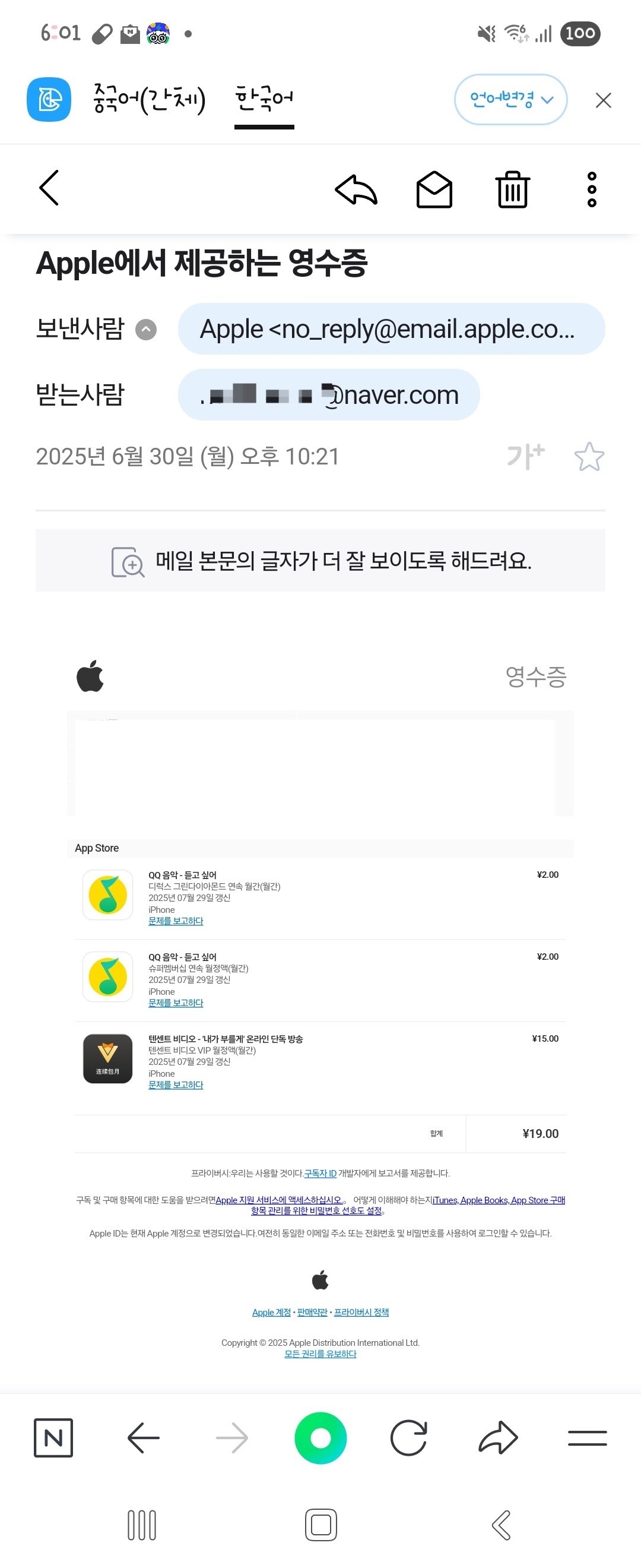Mark this mail as unread
Screen dimensions: 641x1568
coord(434,189)
